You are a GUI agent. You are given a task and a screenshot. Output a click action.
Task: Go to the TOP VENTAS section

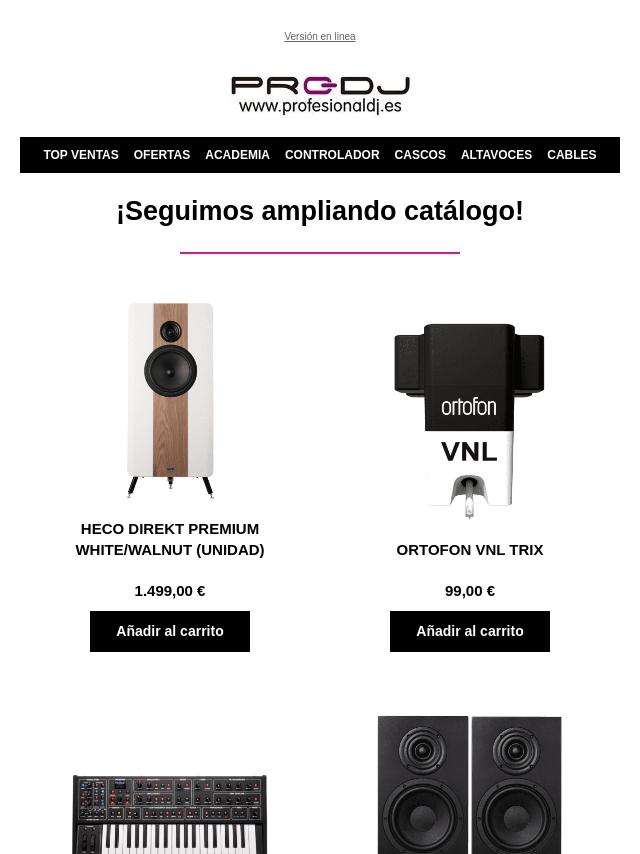coord(81,155)
